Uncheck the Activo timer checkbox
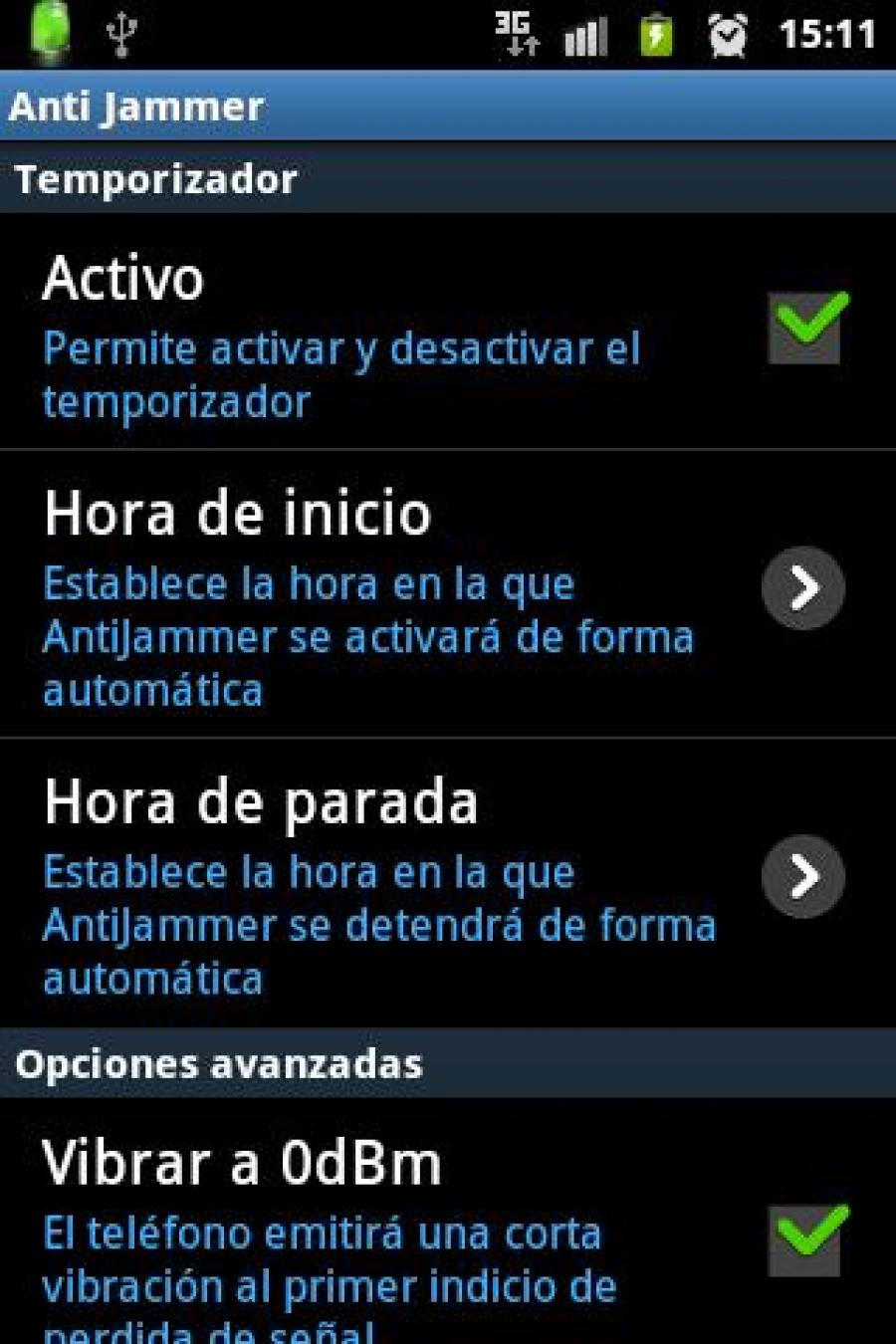 coord(804,330)
